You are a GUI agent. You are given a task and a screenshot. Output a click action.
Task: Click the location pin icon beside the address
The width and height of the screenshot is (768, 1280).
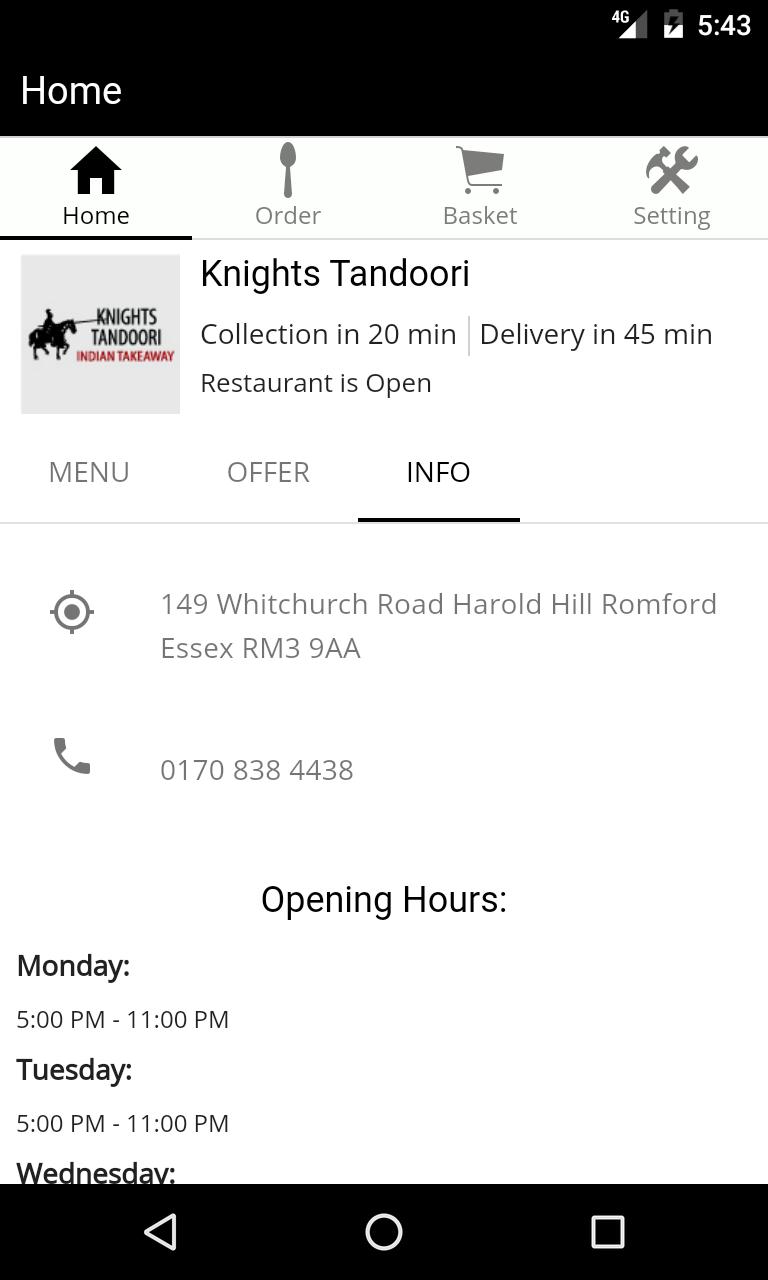[71, 612]
